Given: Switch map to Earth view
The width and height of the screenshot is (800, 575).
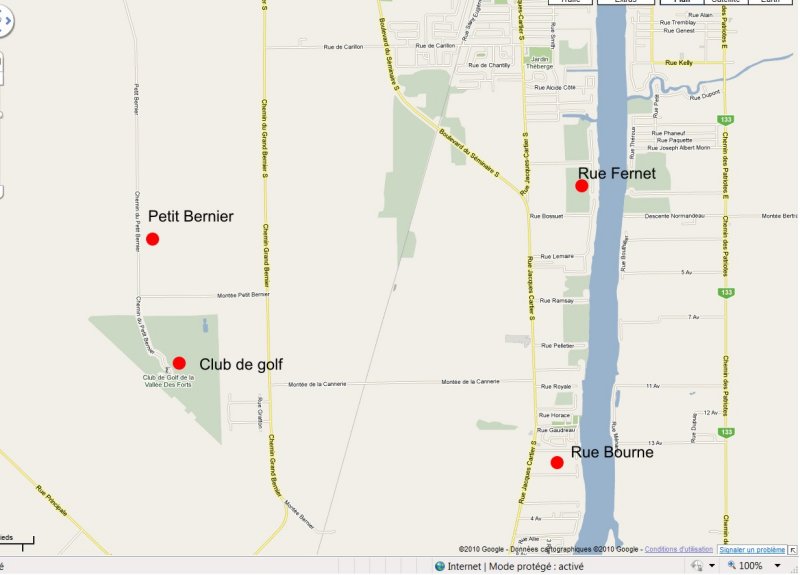Looking at the screenshot, I should pos(771,2).
